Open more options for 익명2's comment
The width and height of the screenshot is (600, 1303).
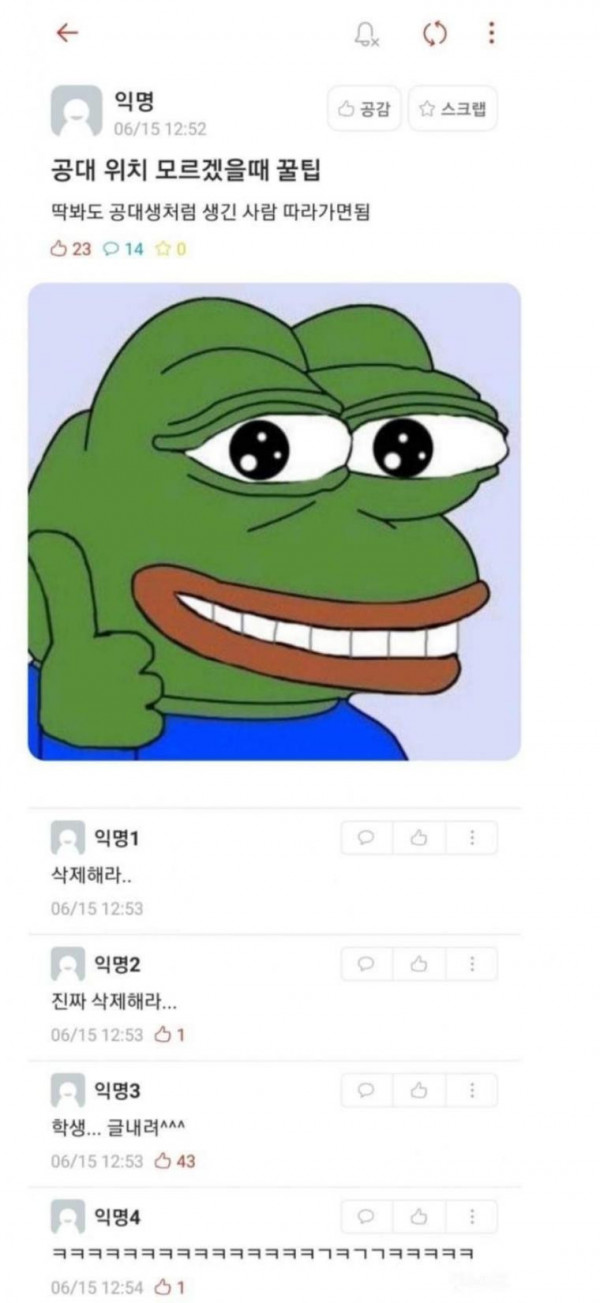point(471,963)
